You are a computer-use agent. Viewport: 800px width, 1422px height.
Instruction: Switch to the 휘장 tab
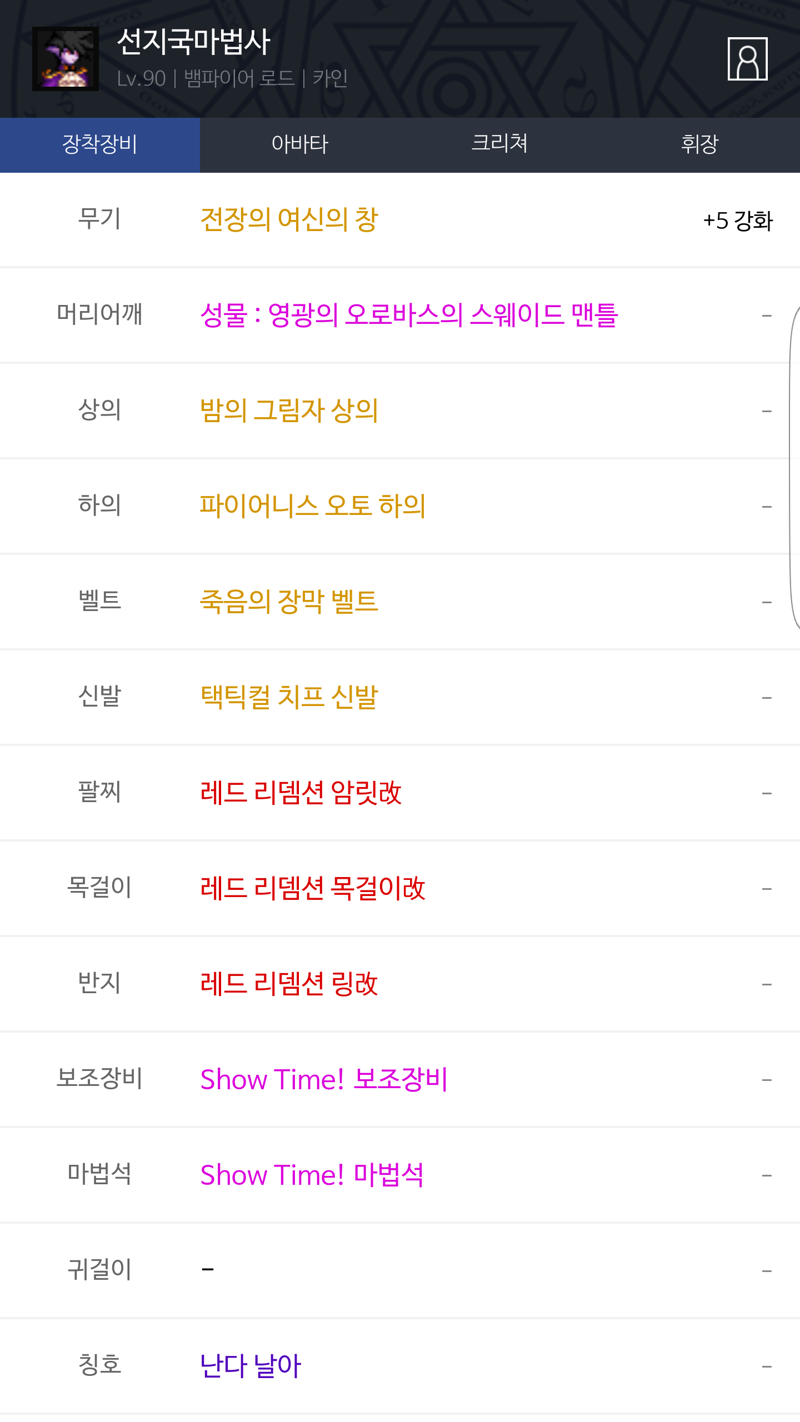point(699,144)
